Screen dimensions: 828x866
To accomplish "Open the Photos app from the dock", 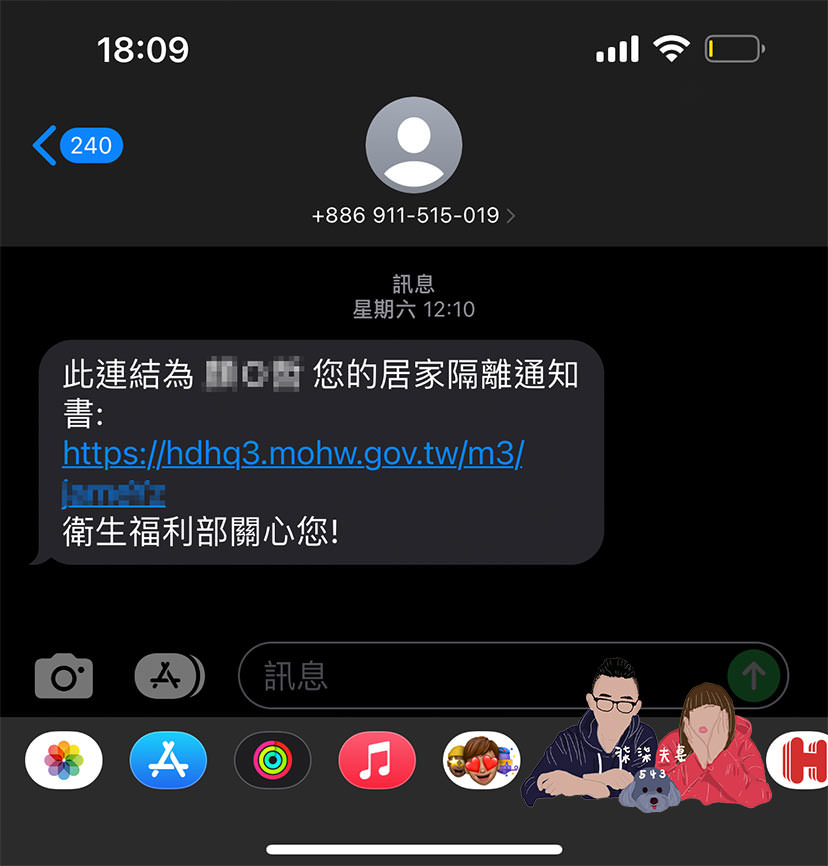I will coord(63,761).
